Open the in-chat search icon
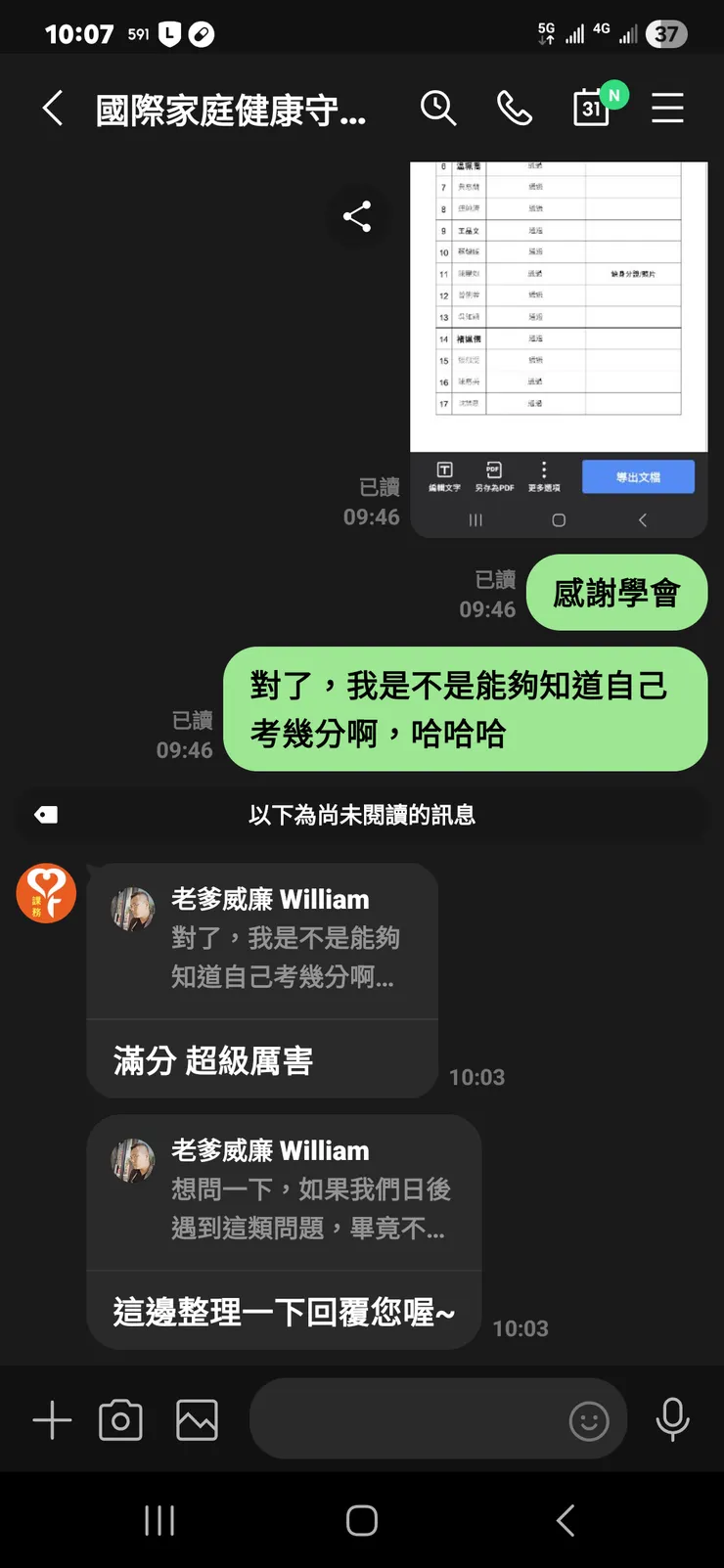Viewport: 724px width, 1568px height. 438,109
